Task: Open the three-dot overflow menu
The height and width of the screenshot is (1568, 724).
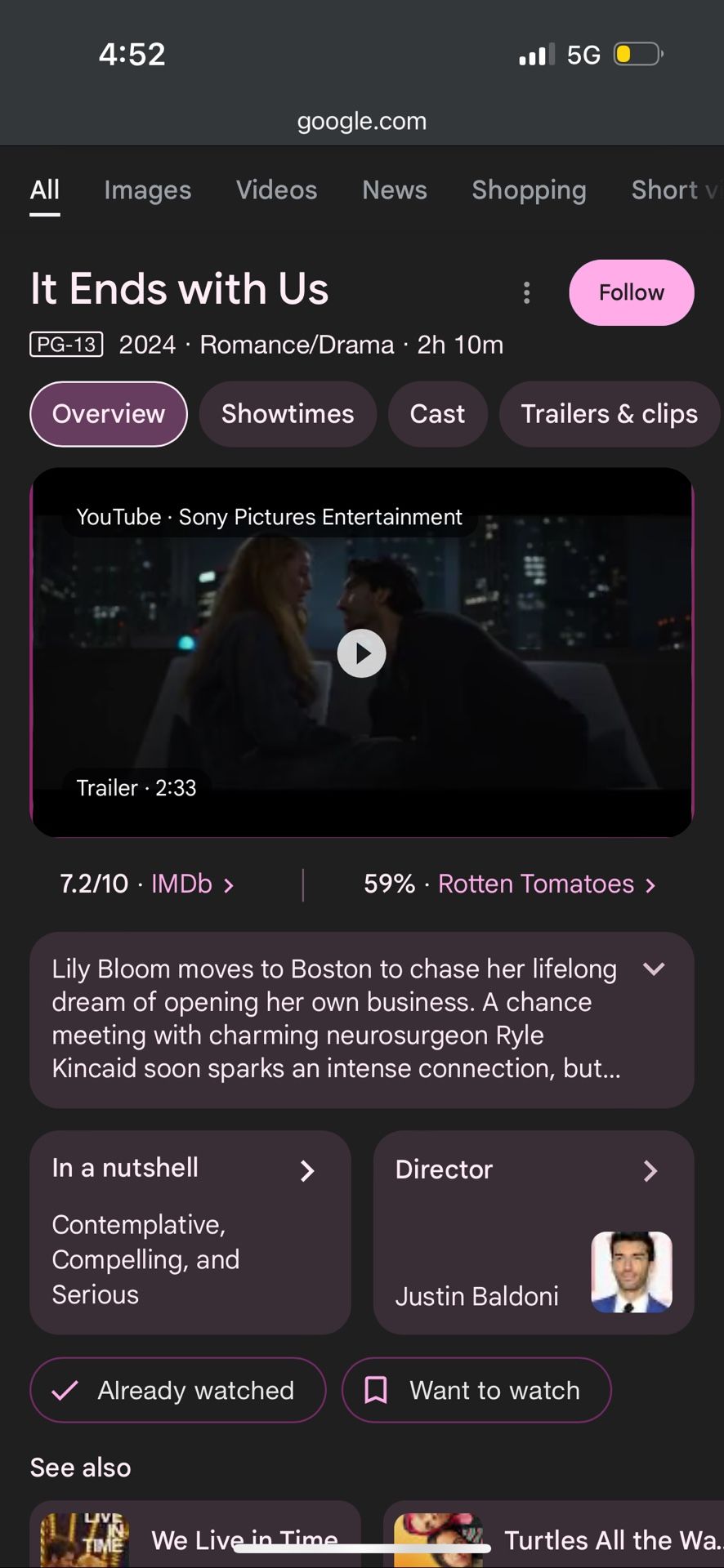Action: (526, 292)
